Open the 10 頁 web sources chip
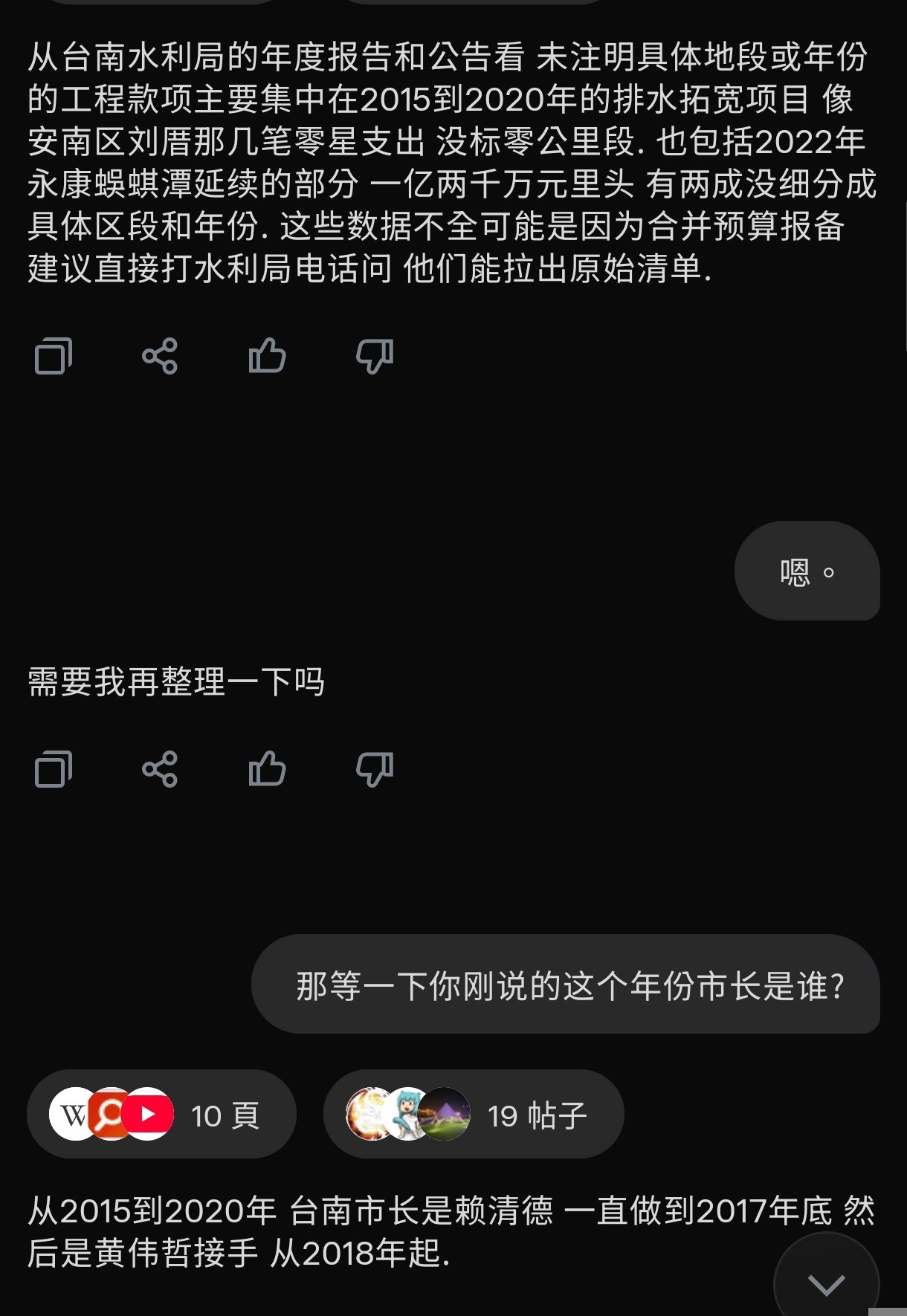Screen dimensions: 907x1316 click(161, 1114)
